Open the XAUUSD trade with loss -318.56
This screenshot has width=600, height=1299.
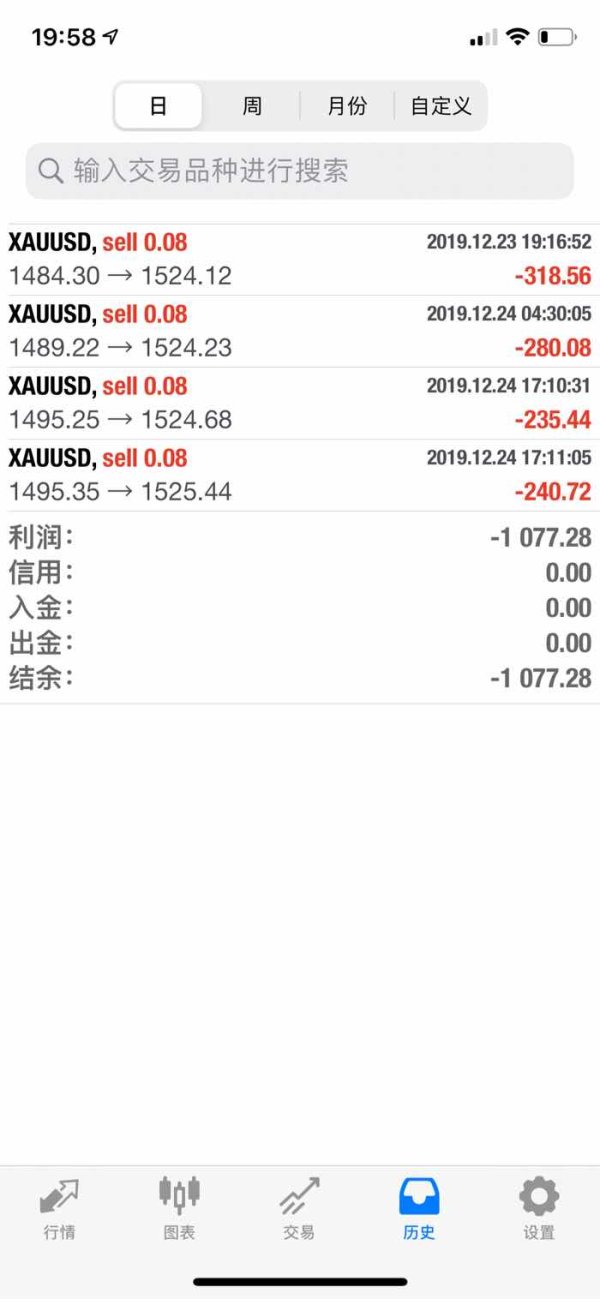(x=300, y=259)
